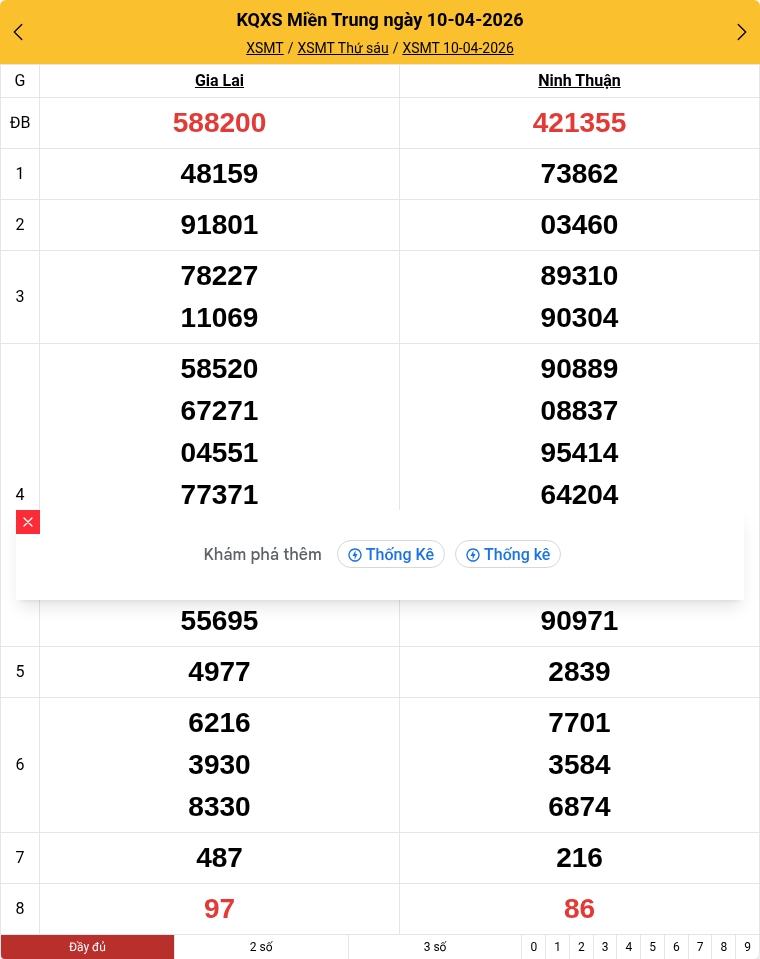
Task: Filter results by digit 0
Action: coord(534,947)
